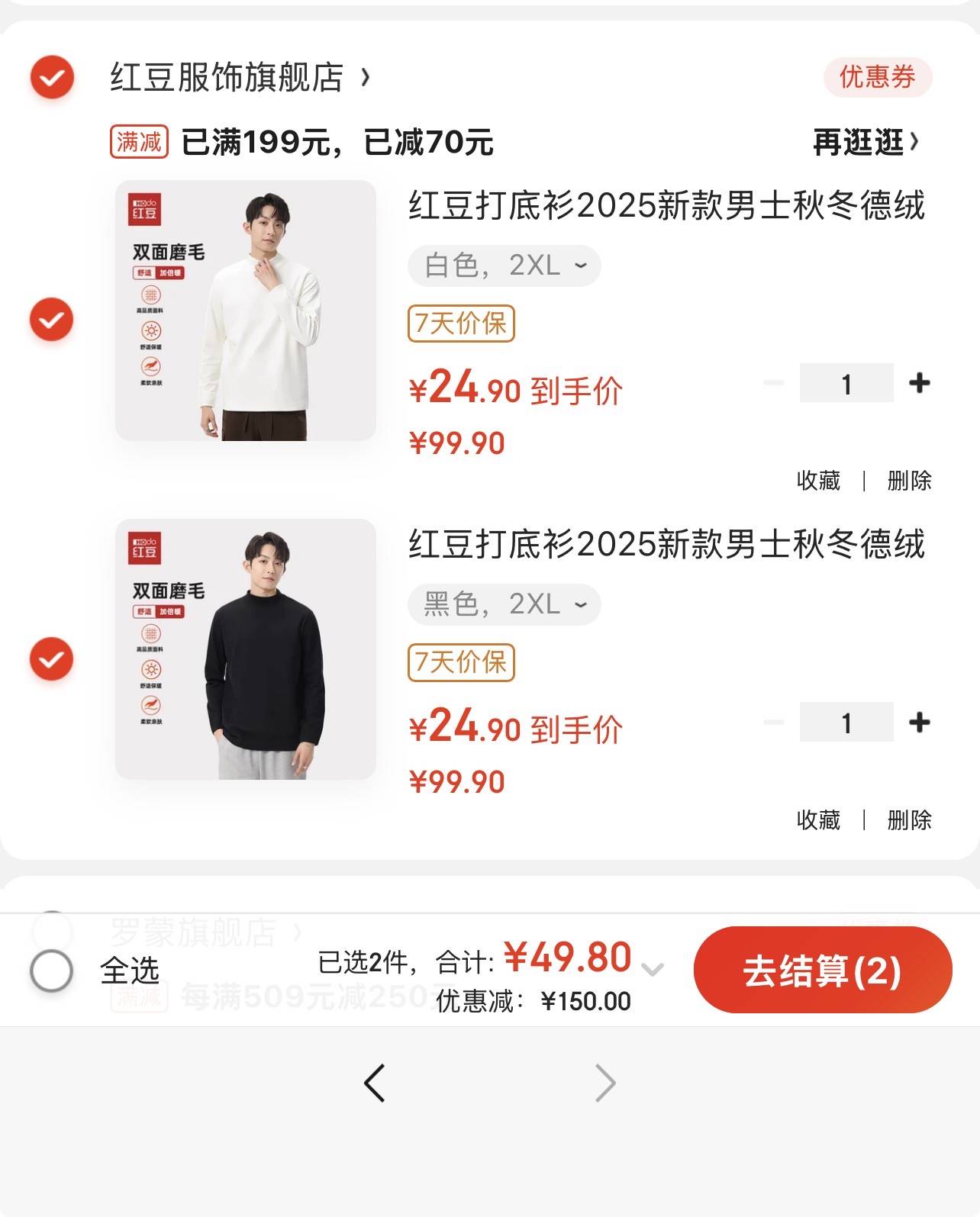Open the white 打底衫 product image

[x=245, y=311]
